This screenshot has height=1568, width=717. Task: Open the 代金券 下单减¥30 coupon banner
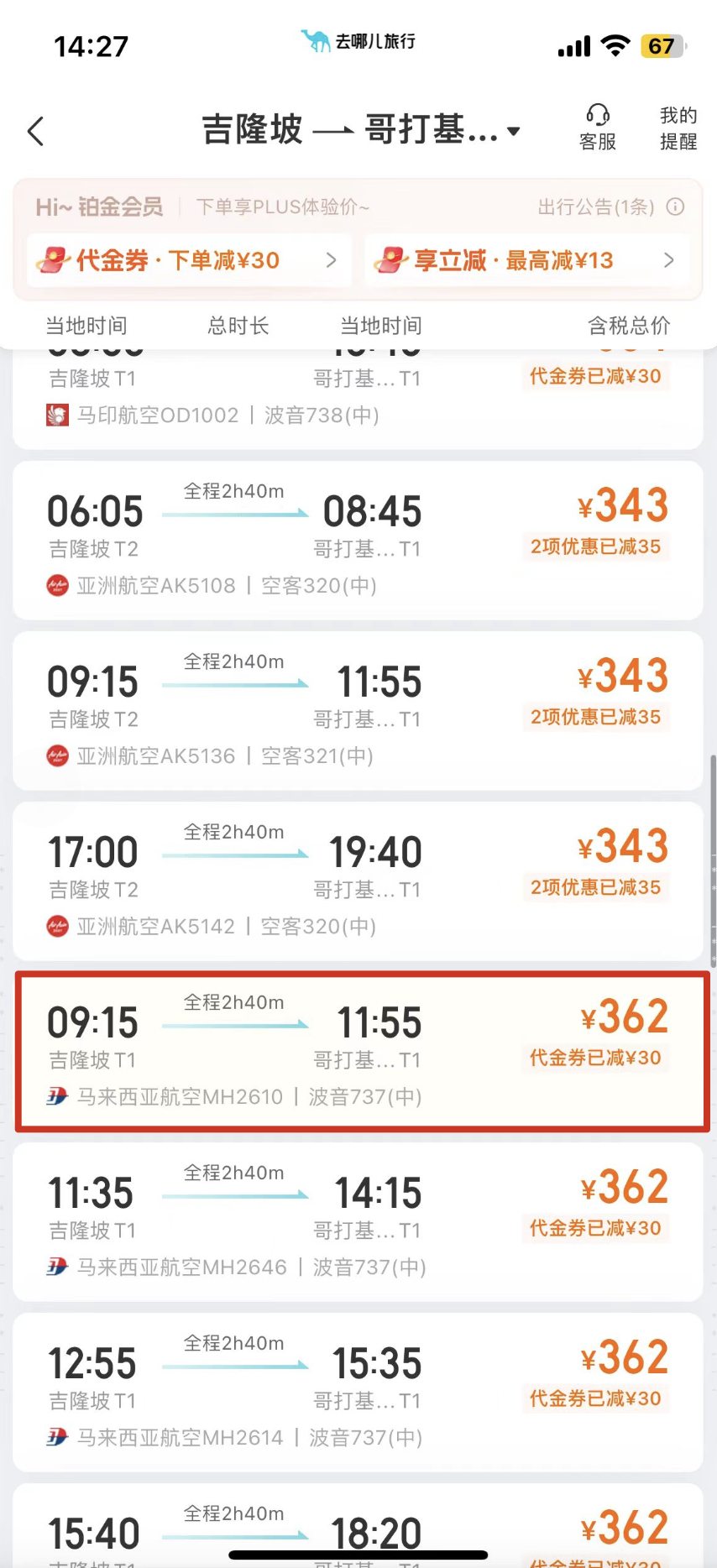pos(189,260)
